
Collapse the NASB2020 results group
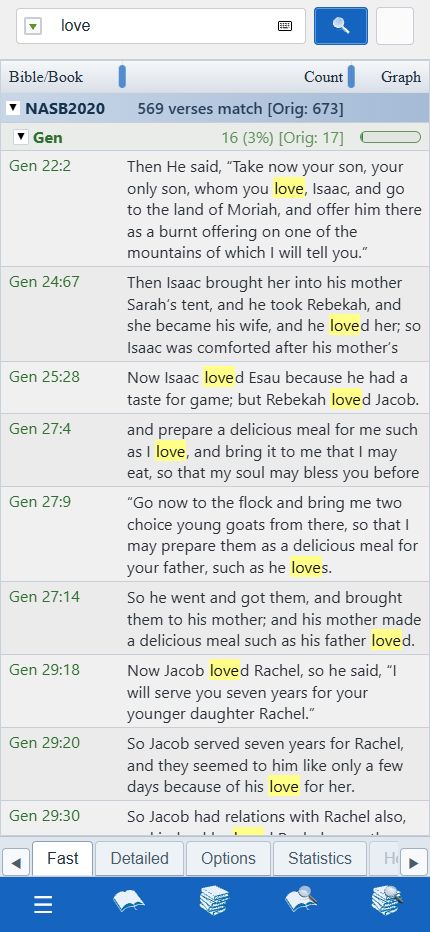[12, 108]
